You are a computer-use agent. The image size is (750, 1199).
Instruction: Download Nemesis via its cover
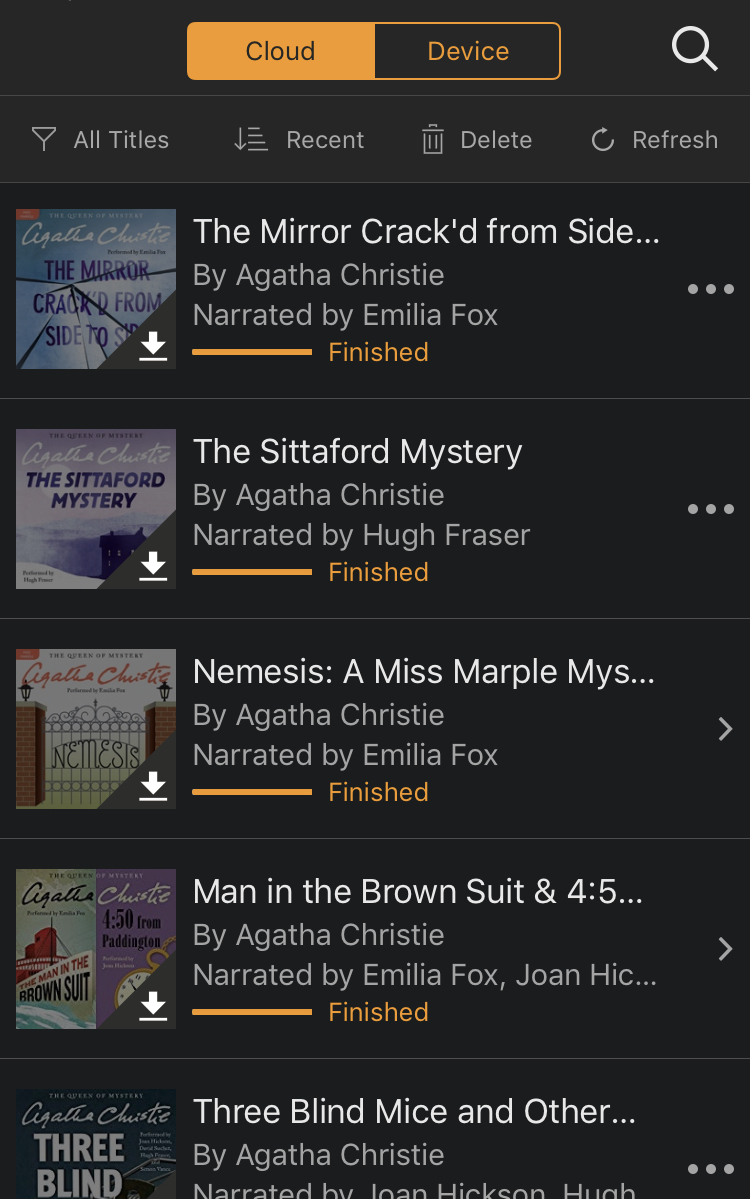(x=152, y=786)
